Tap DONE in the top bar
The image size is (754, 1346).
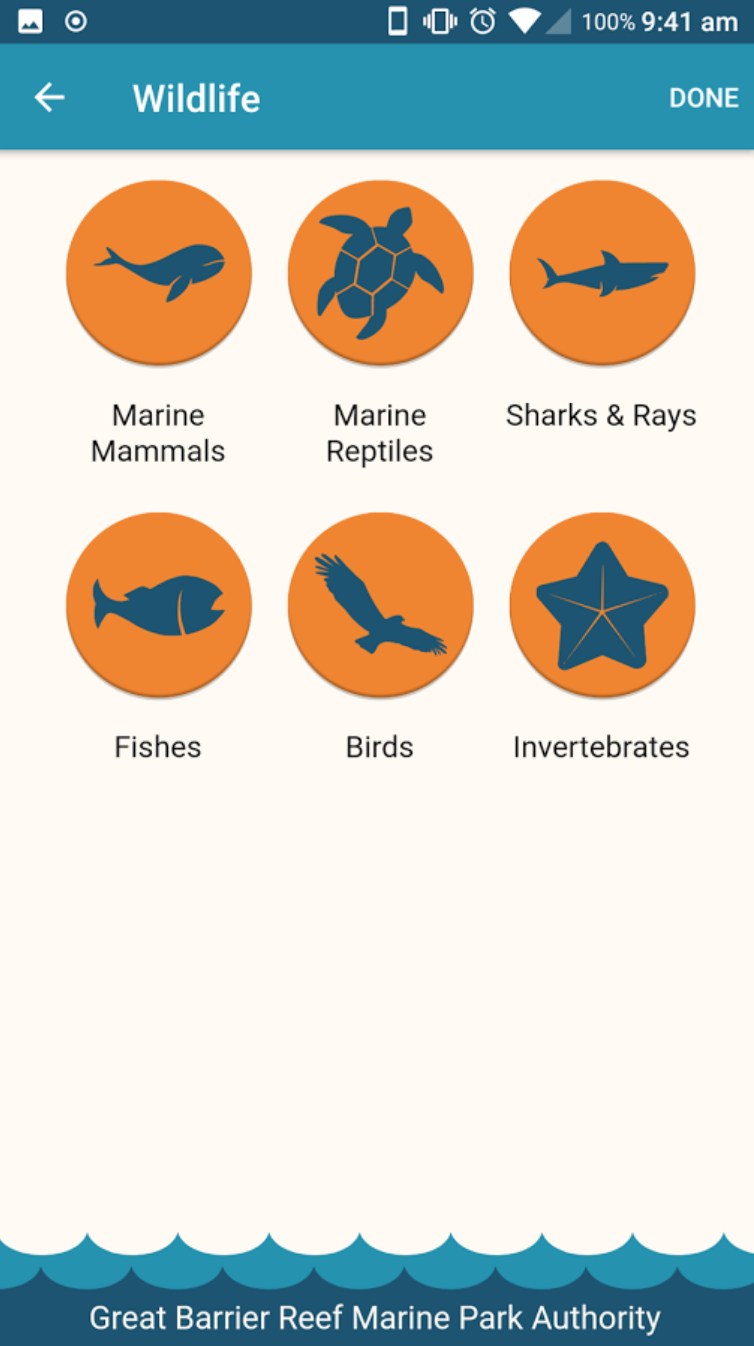704,98
